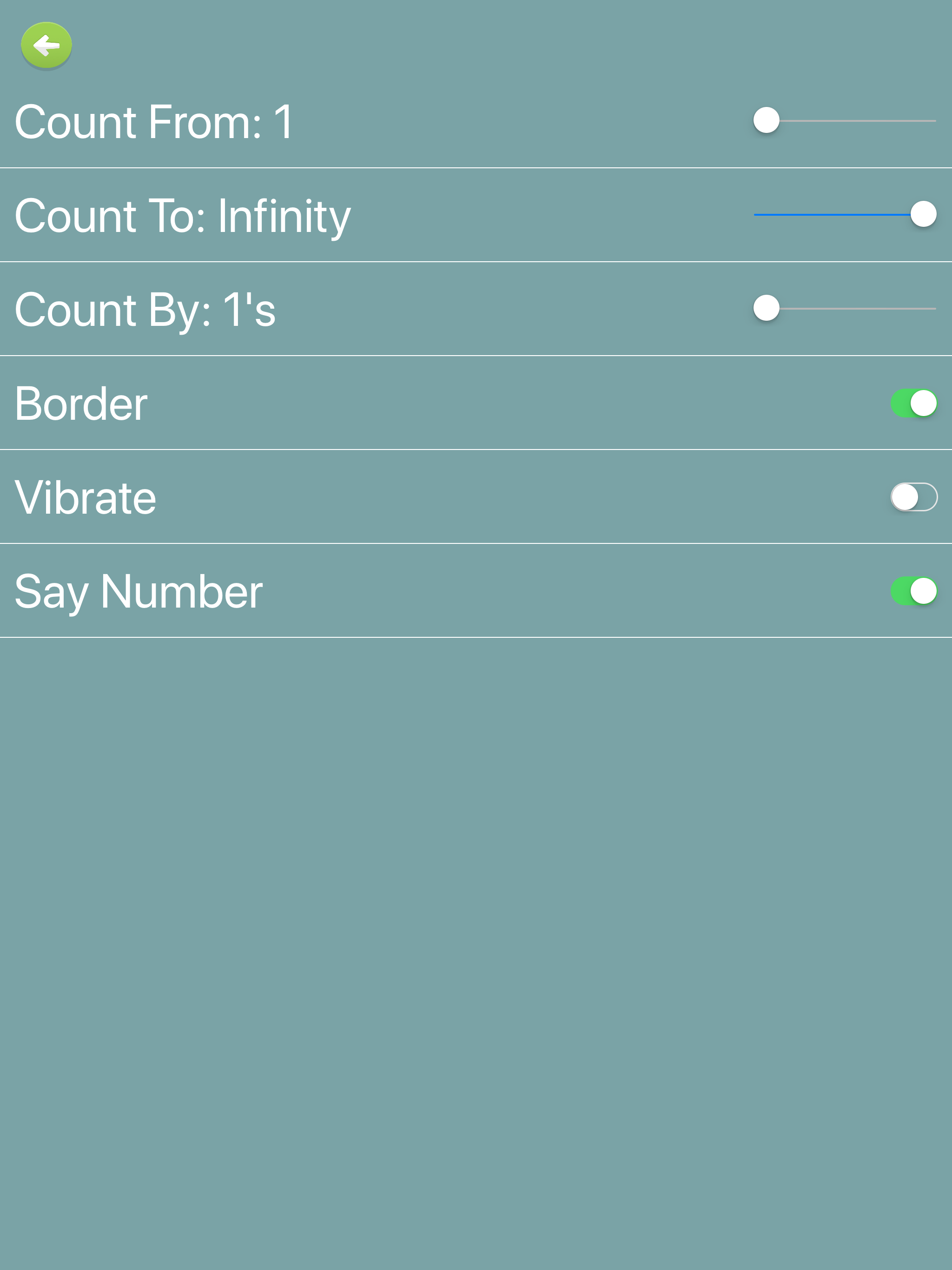Toggle the Border switch off
Image resolution: width=952 pixels, height=1270 pixels.
(913, 403)
